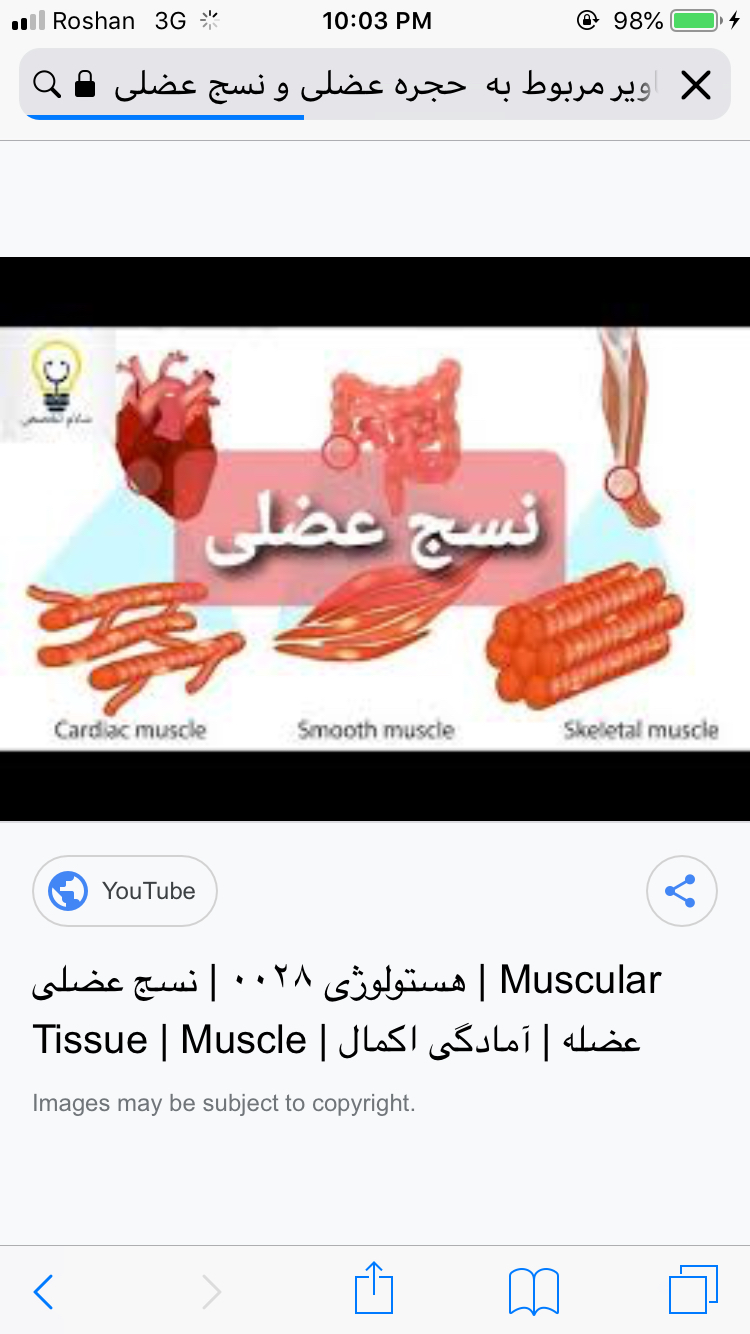Image resolution: width=750 pixels, height=1334 pixels.
Task: Go back to the previous page
Action: (44, 1291)
